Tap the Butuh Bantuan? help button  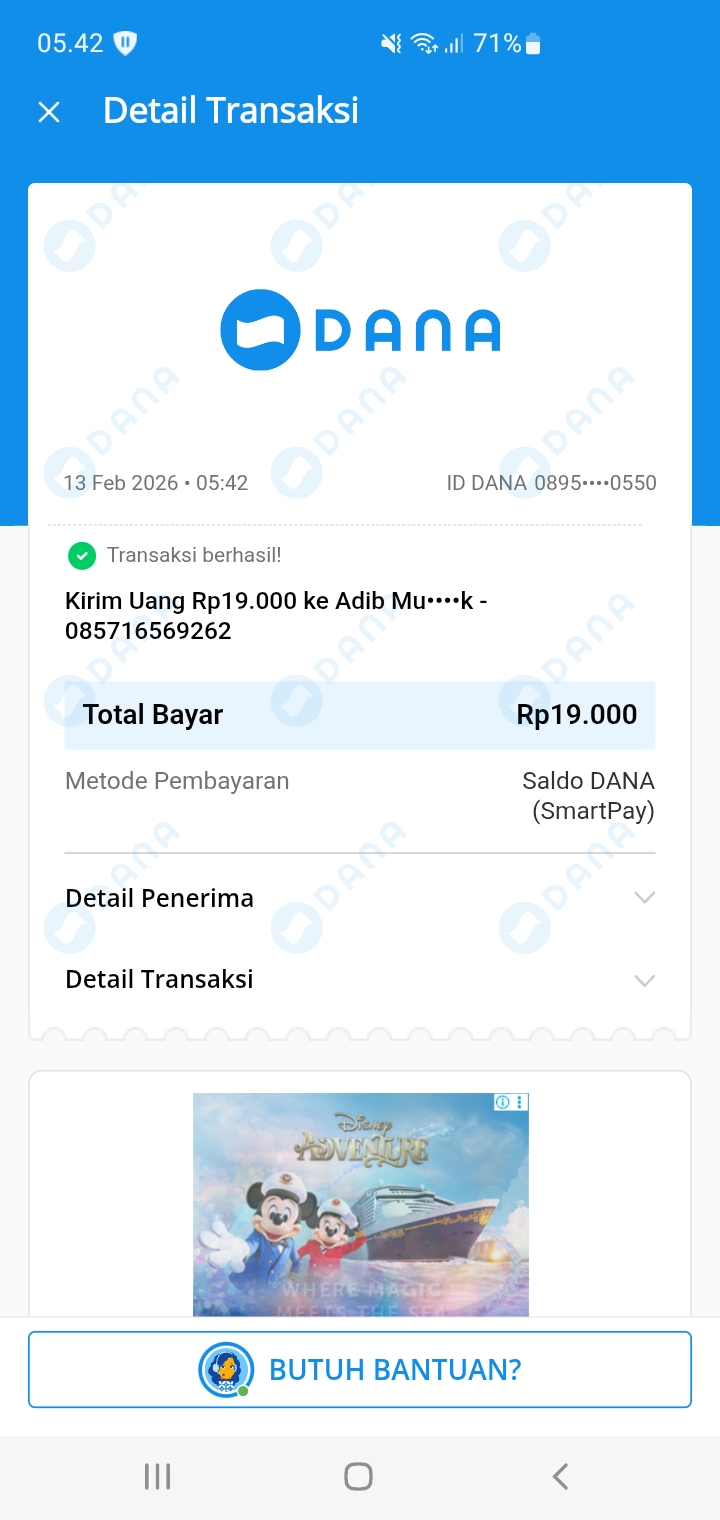coord(360,1369)
